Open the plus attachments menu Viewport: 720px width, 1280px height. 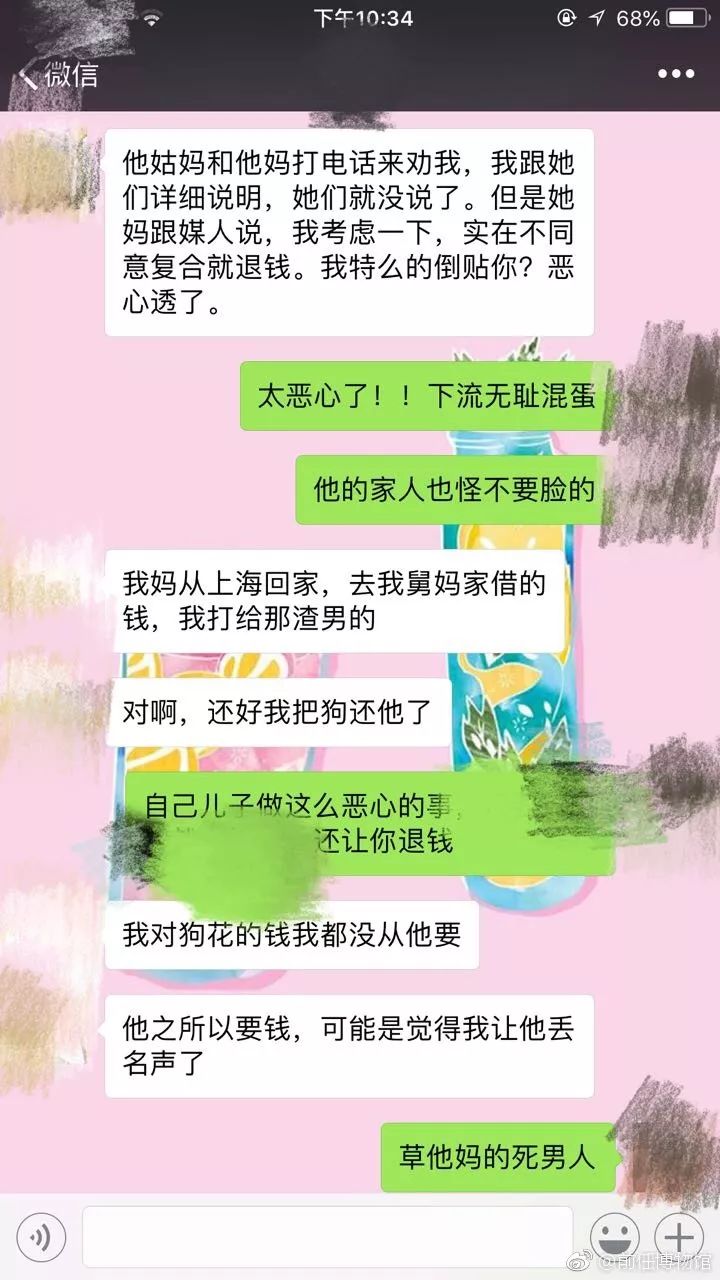(x=679, y=1237)
